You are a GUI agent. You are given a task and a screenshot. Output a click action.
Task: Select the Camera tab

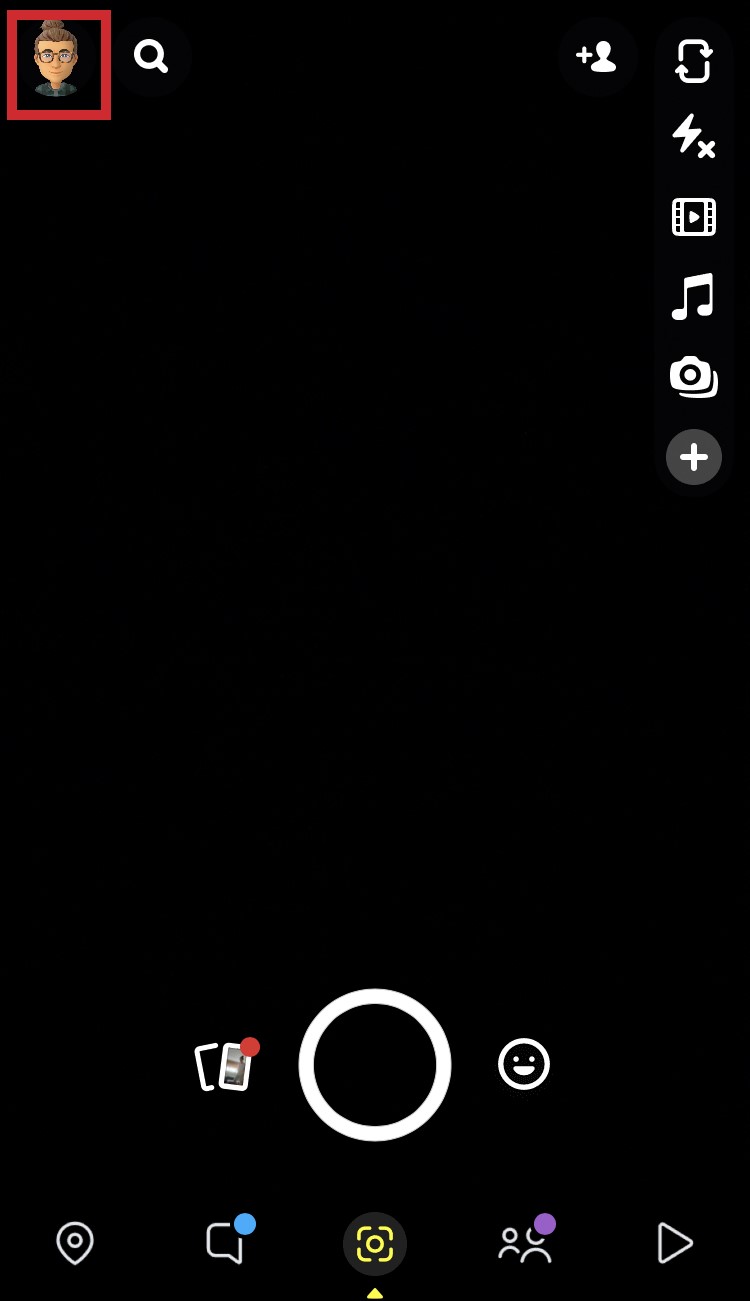[375, 1244]
